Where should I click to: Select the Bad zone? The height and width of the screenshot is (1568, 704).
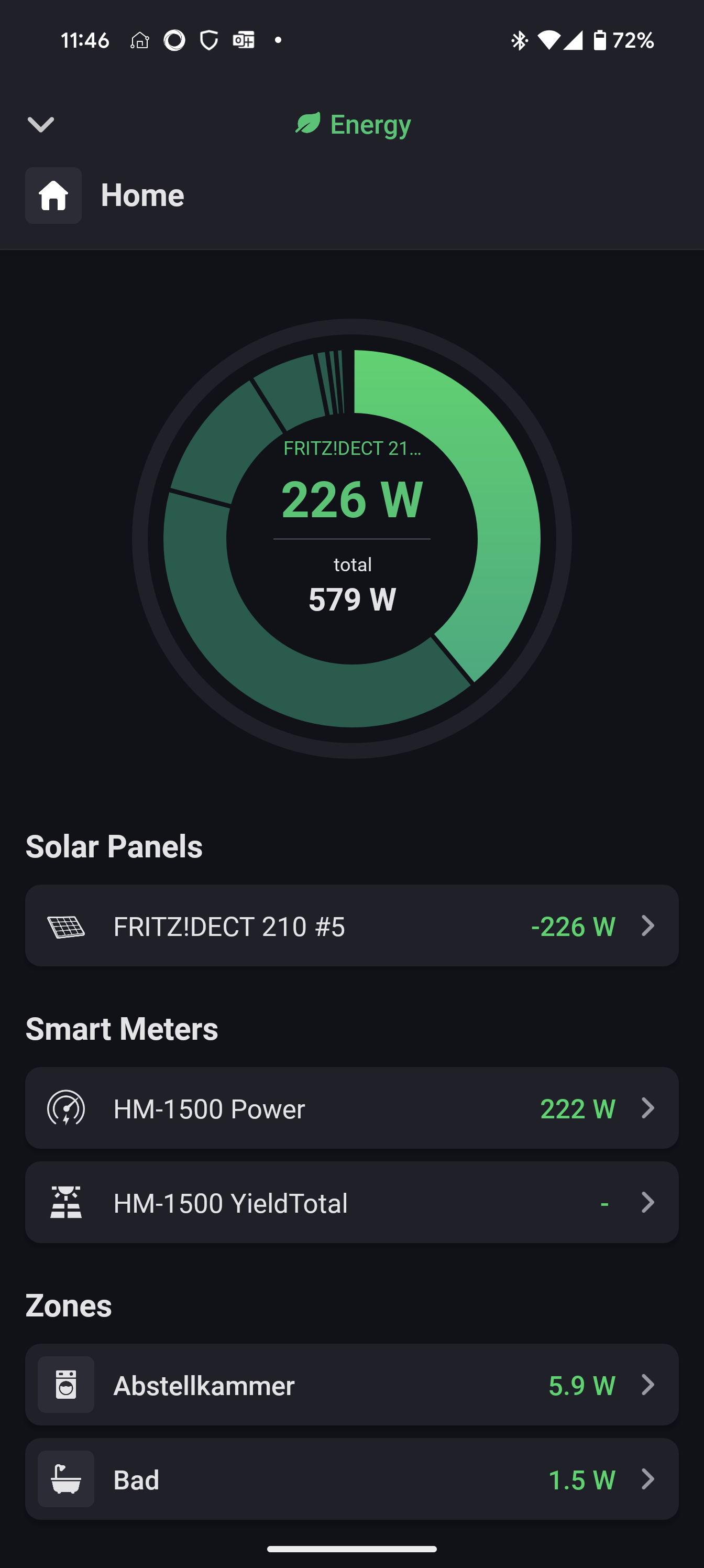[x=351, y=1479]
